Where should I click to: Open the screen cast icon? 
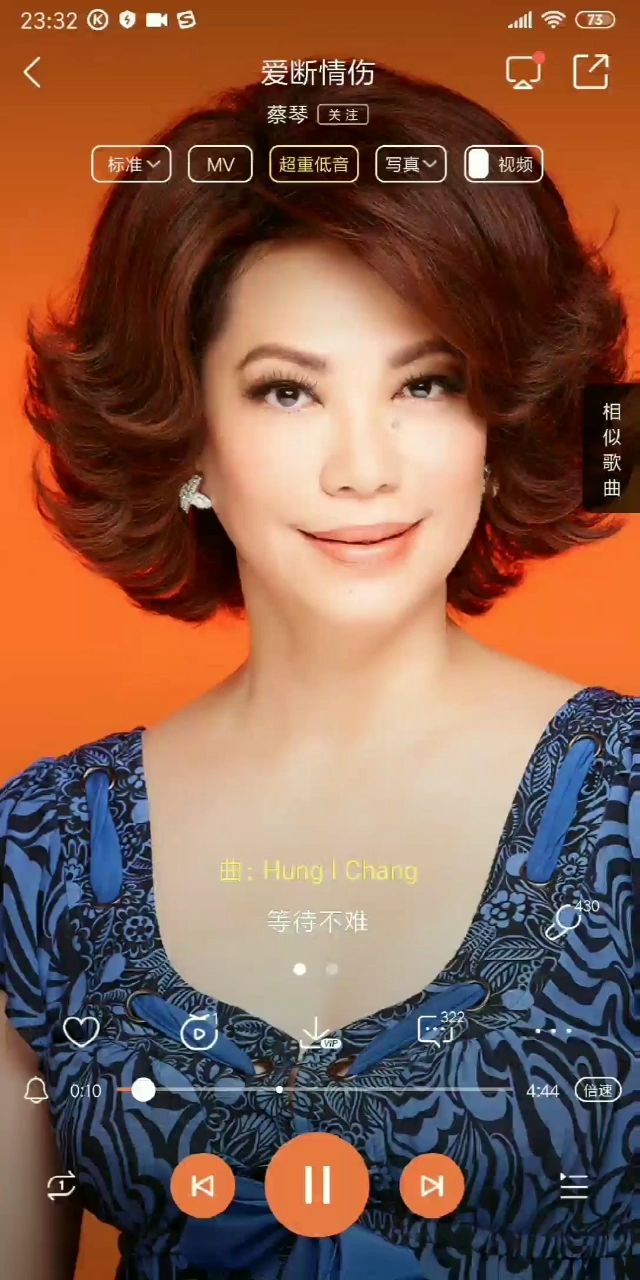tap(523, 72)
